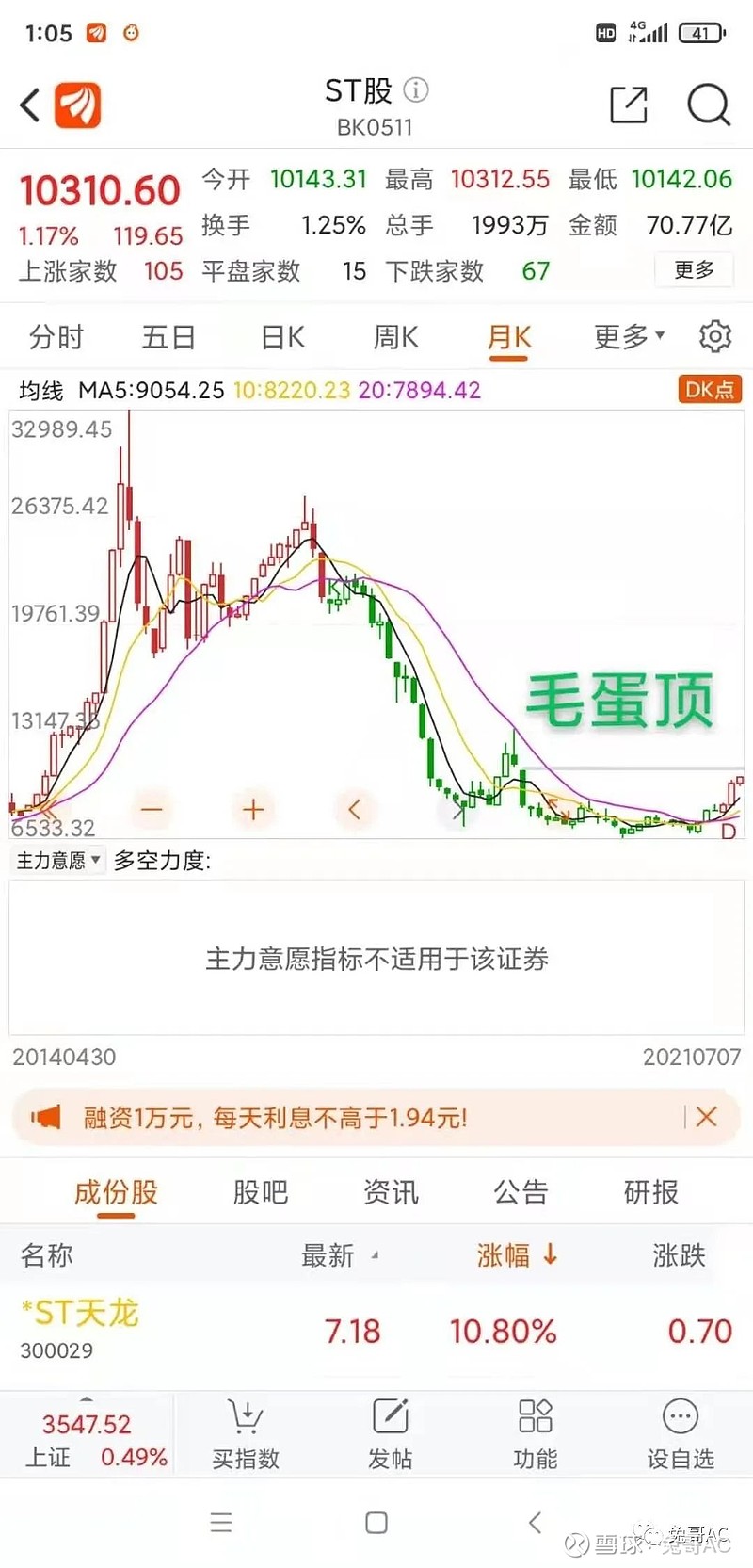Select the 日K chart tab
The image size is (753, 1568).
[x=282, y=336]
